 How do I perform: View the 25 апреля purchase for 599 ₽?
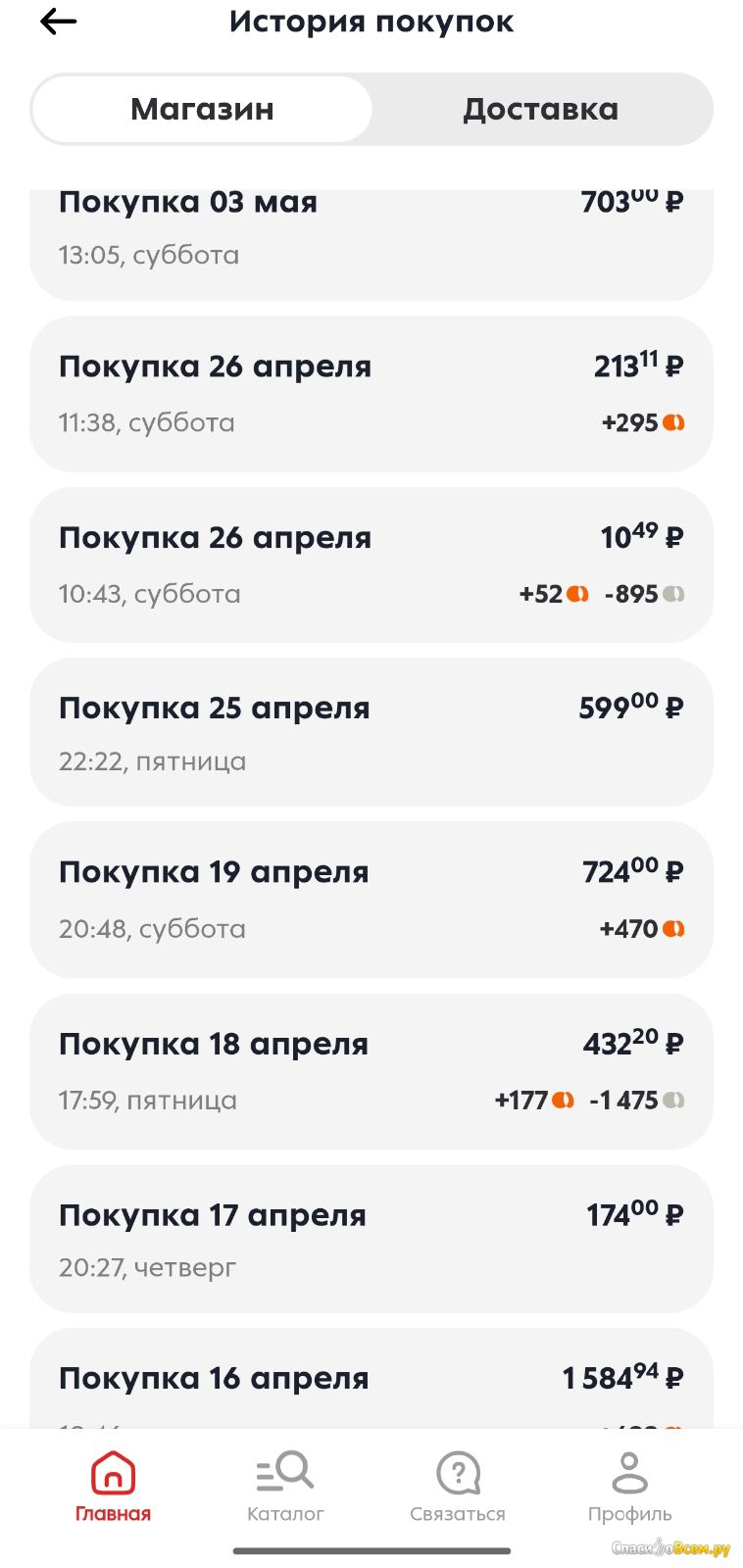pos(371,732)
